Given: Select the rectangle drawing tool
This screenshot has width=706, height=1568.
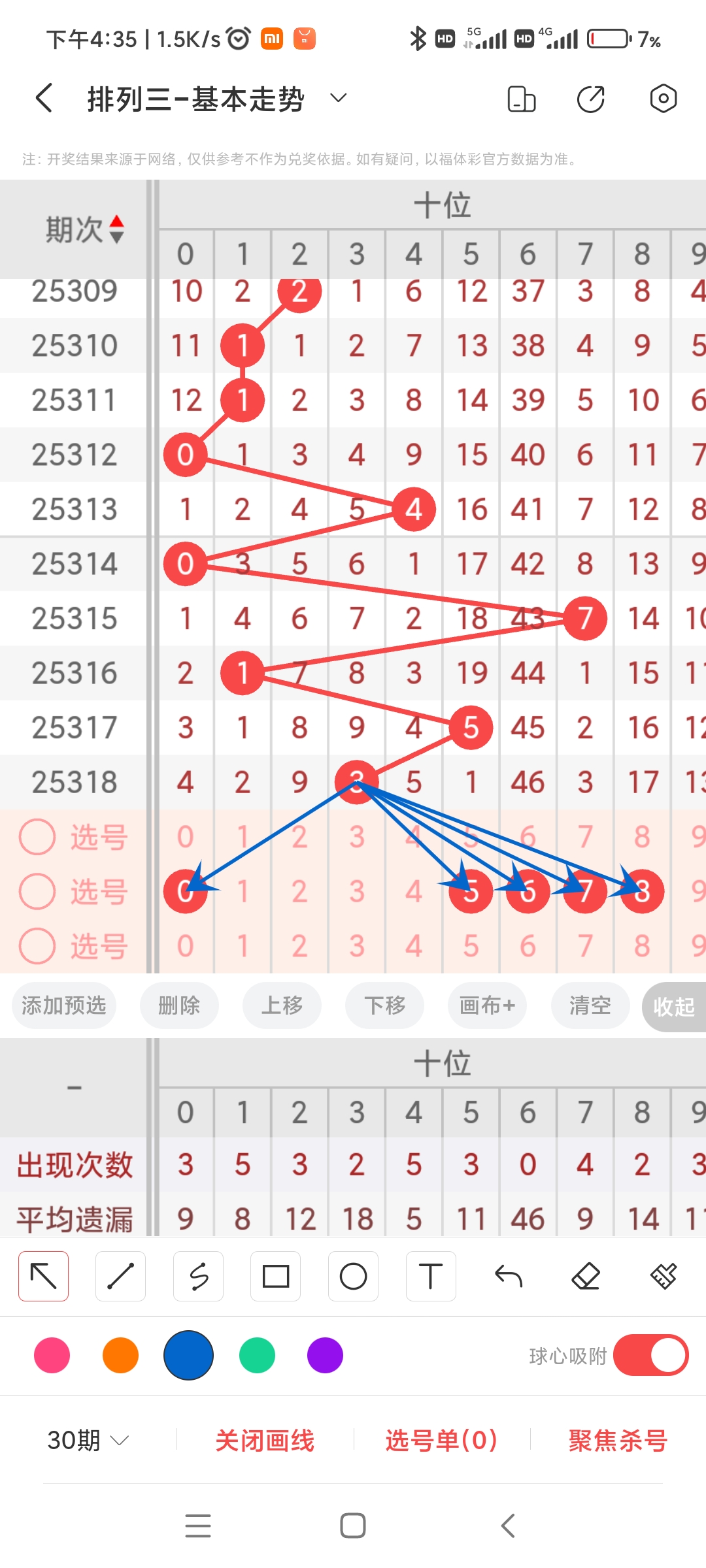Looking at the screenshot, I should 275,1275.
